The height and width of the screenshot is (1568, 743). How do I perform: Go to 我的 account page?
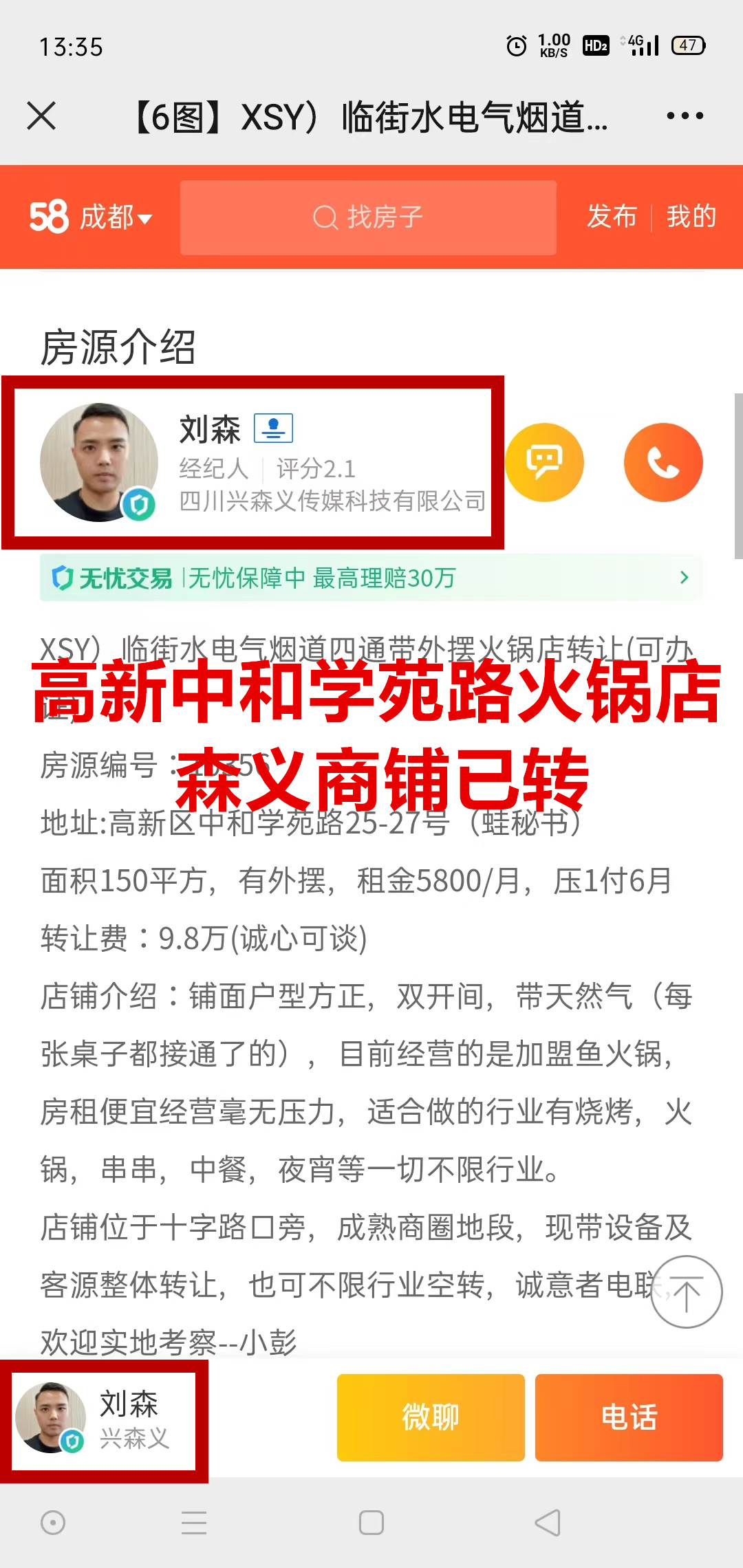coord(691,217)
